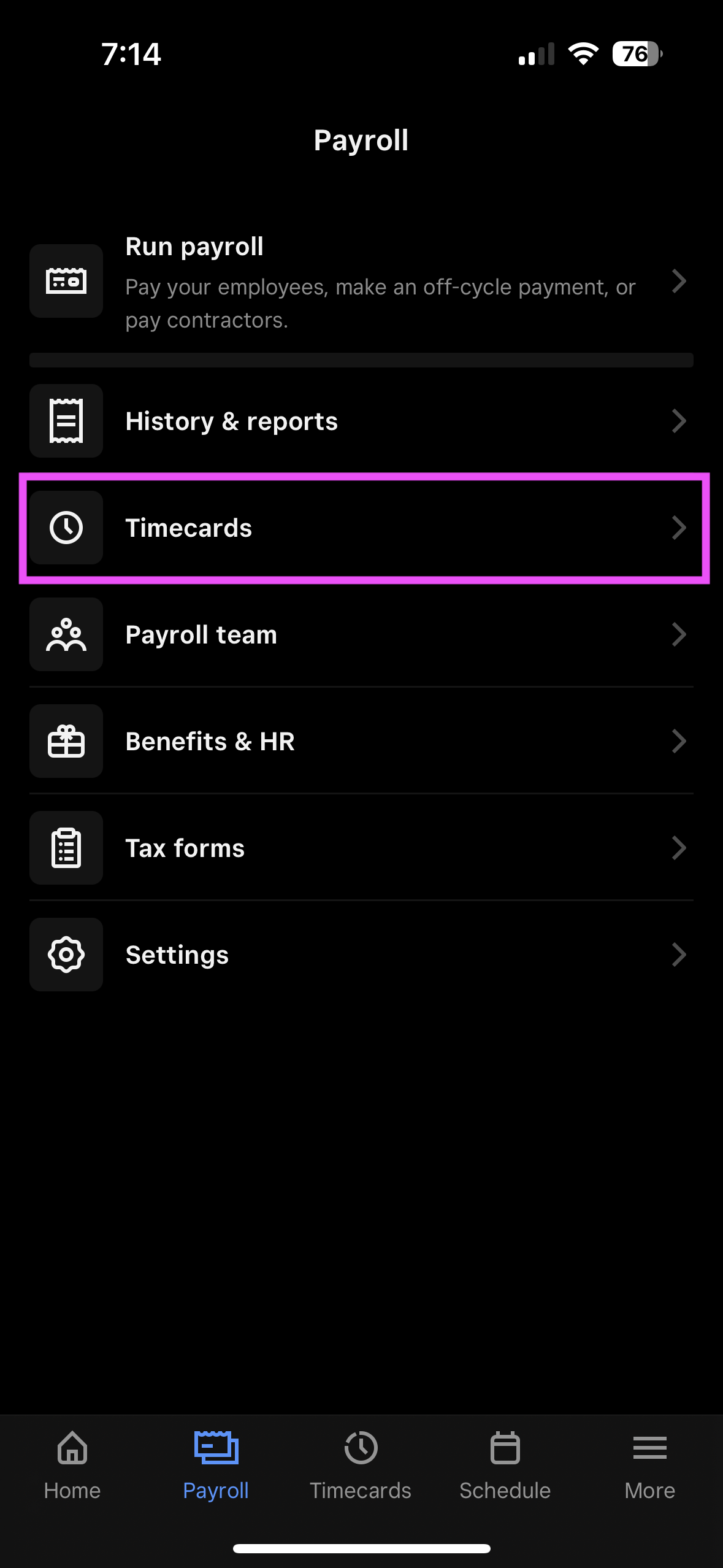Tap the Timecards clock icon

(x=66, y=528)
